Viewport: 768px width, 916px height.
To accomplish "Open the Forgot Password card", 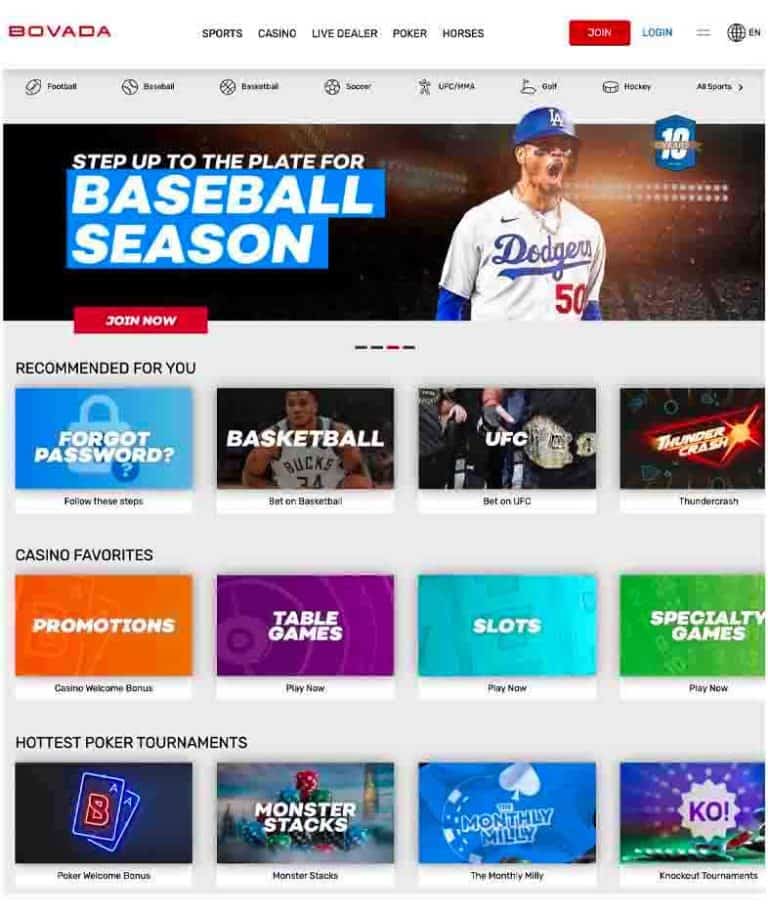I will coord(104,439).
